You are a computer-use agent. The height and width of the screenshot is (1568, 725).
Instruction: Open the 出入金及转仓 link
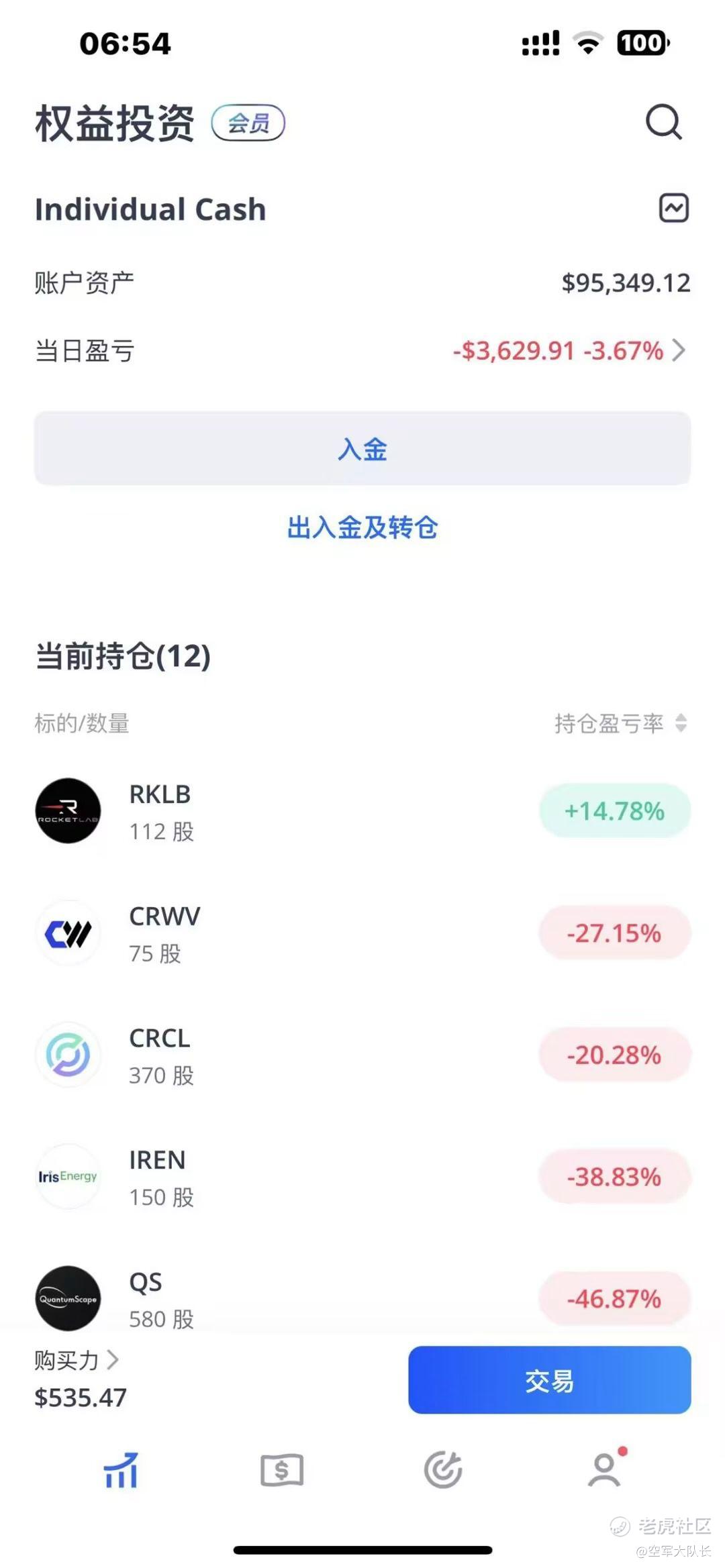pyautogui.click(x=362, y=527)
